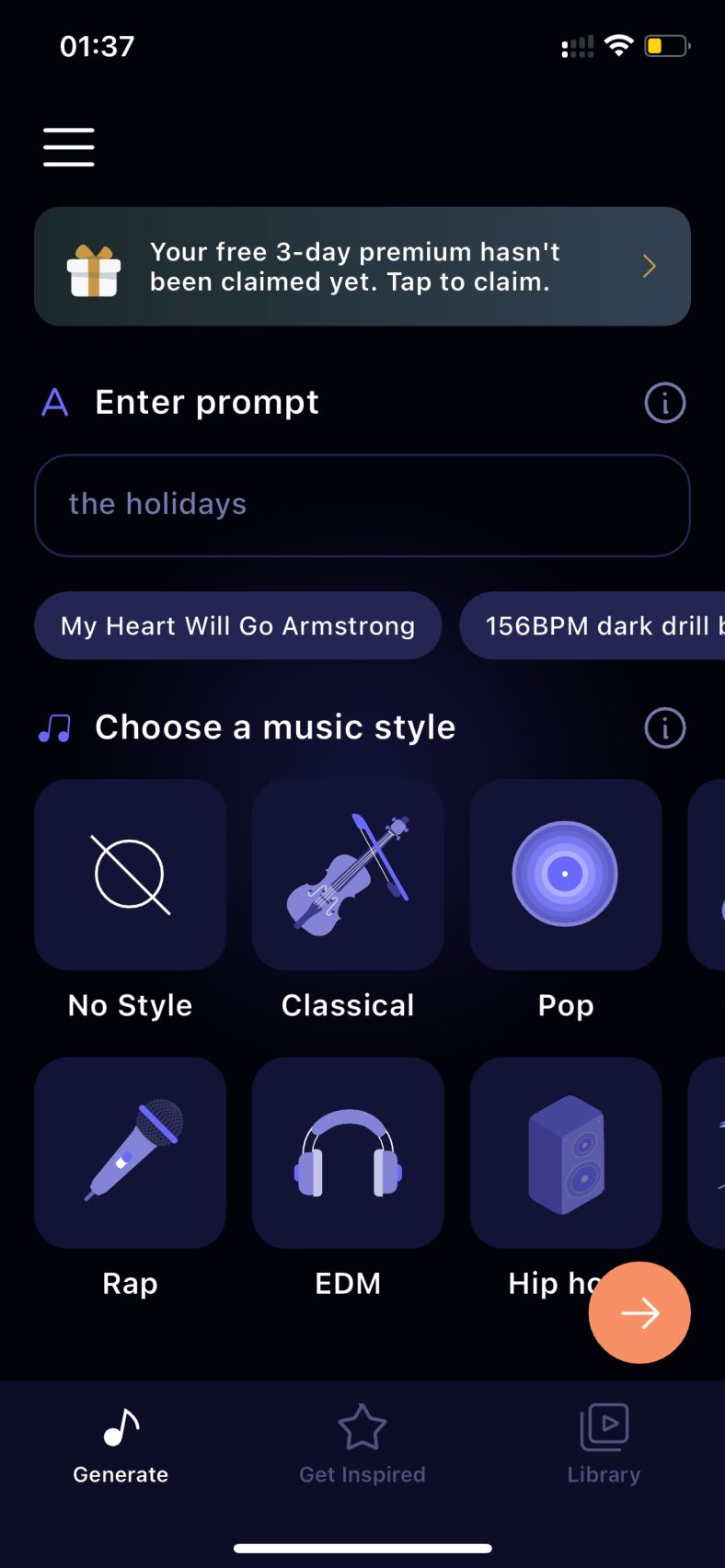Image resolution: width=725 pixels, height=1568 pixels.
Task: Open the Library tab
Action: coord(604,1444)
